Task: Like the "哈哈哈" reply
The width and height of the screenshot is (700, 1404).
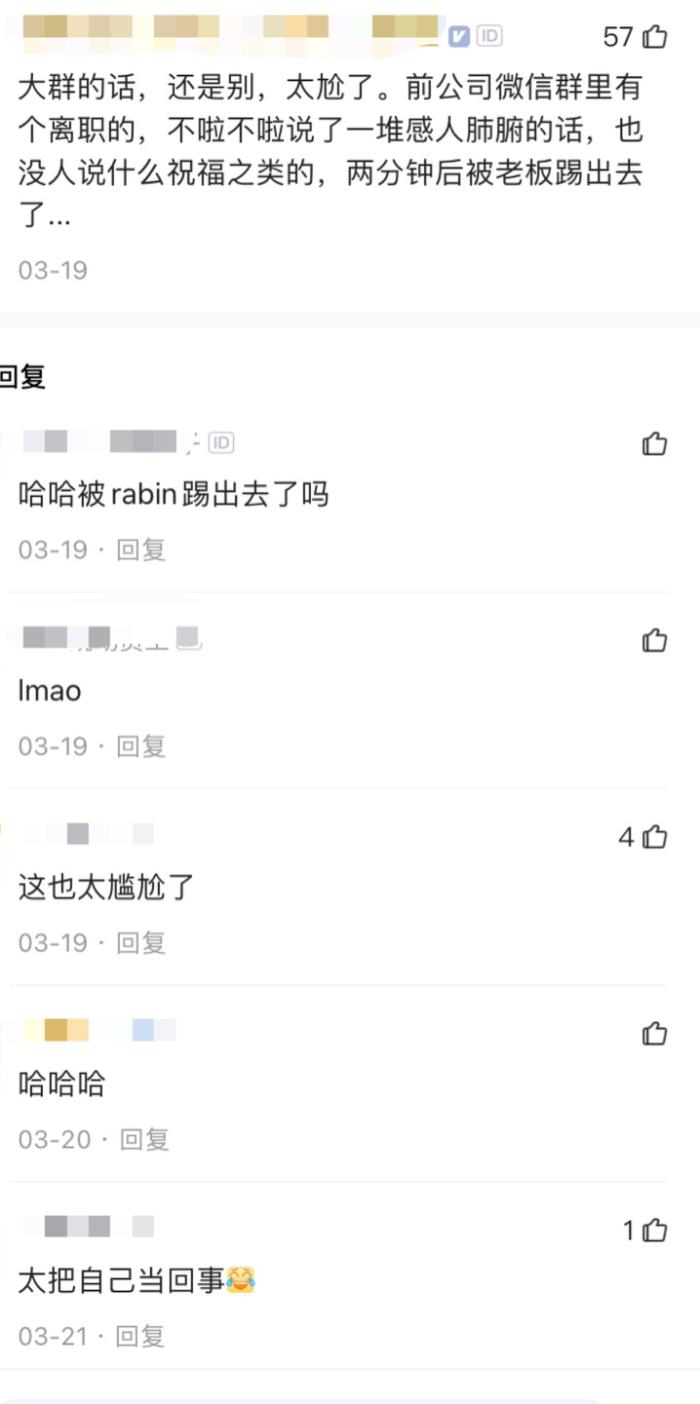Action: [x=654, y=1034]
